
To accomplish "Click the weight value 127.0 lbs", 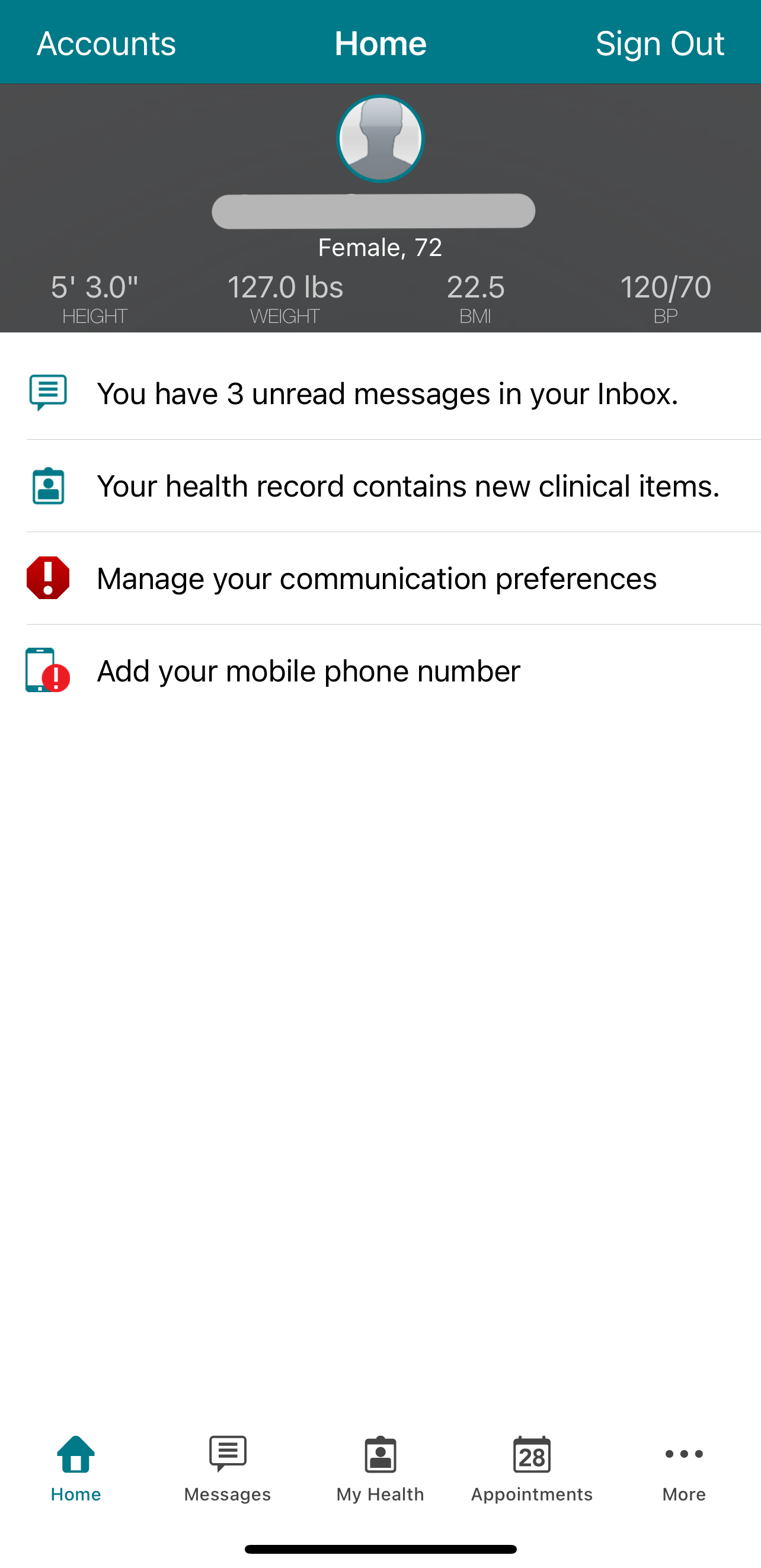I will coord(286,287).
